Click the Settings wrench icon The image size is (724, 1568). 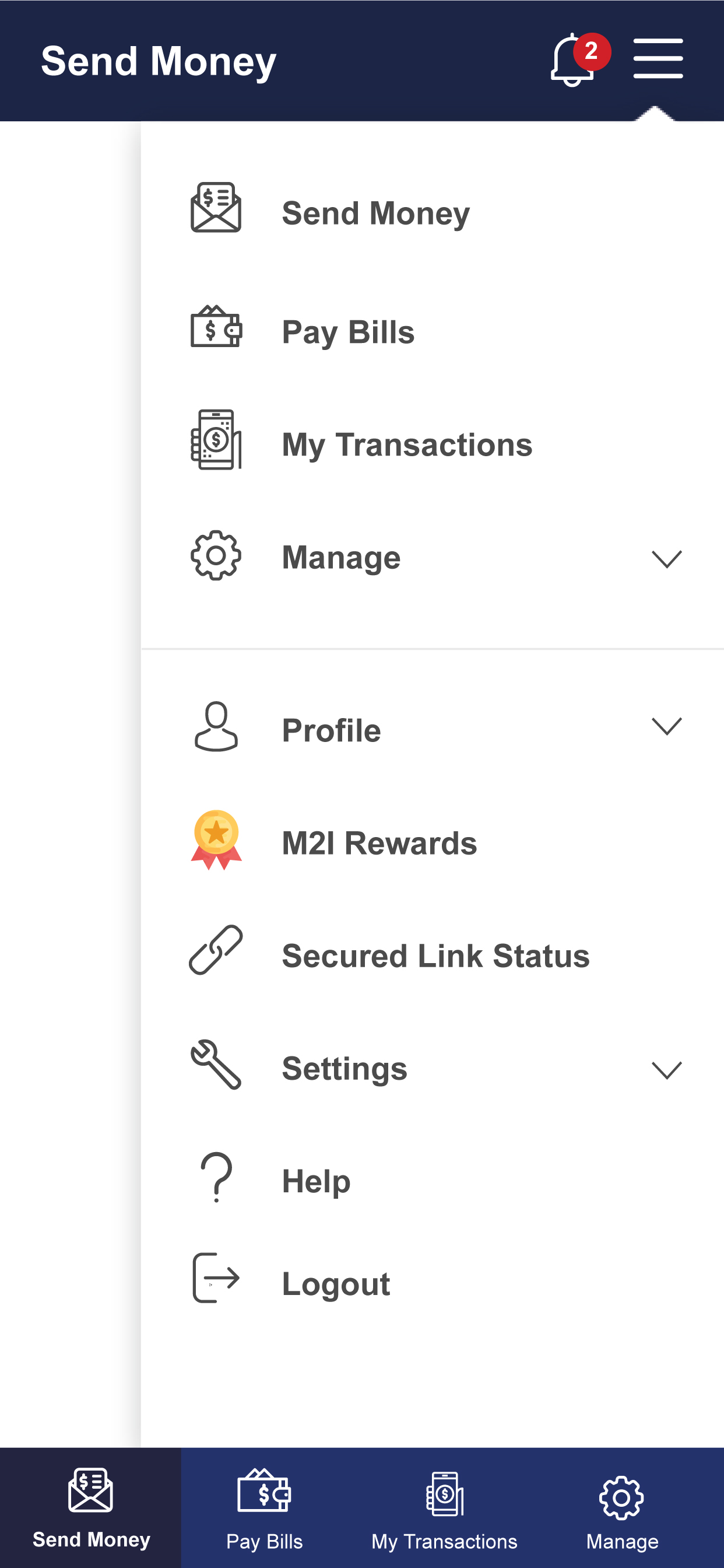point(215,1066)
